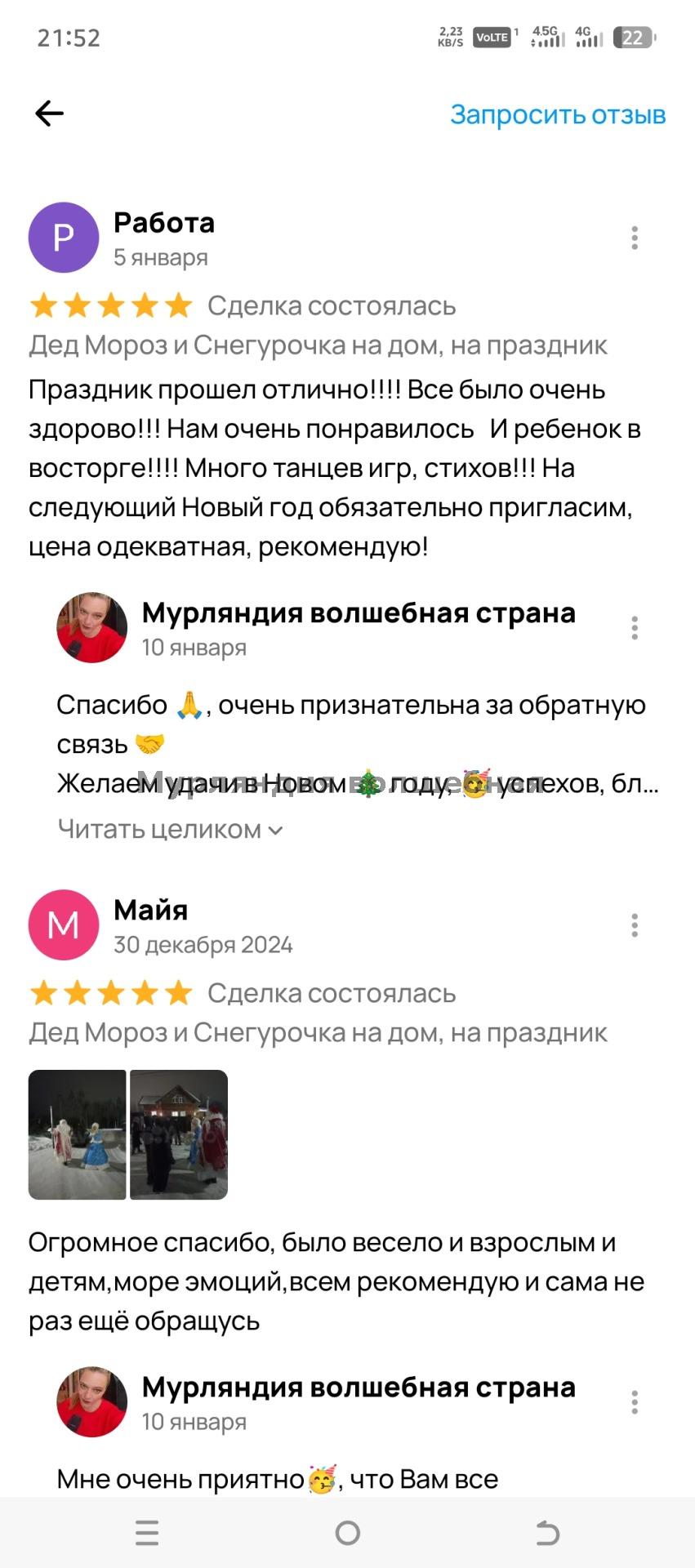Screen dimensions: 695x1568
Task: Open options menu for Майя's review
Action: 635,925
